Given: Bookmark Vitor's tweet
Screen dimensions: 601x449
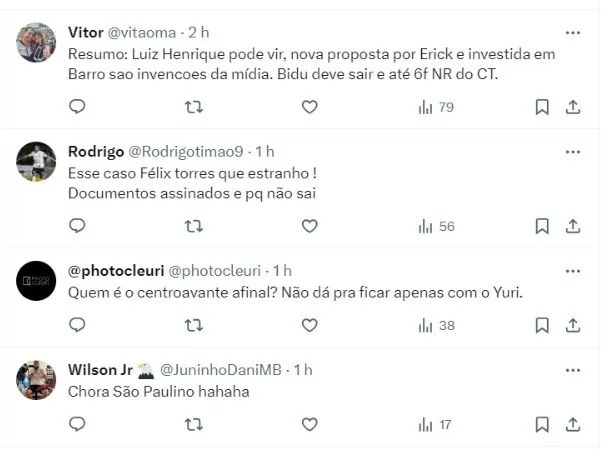Looking at the screenshot, I should [541, 107].
